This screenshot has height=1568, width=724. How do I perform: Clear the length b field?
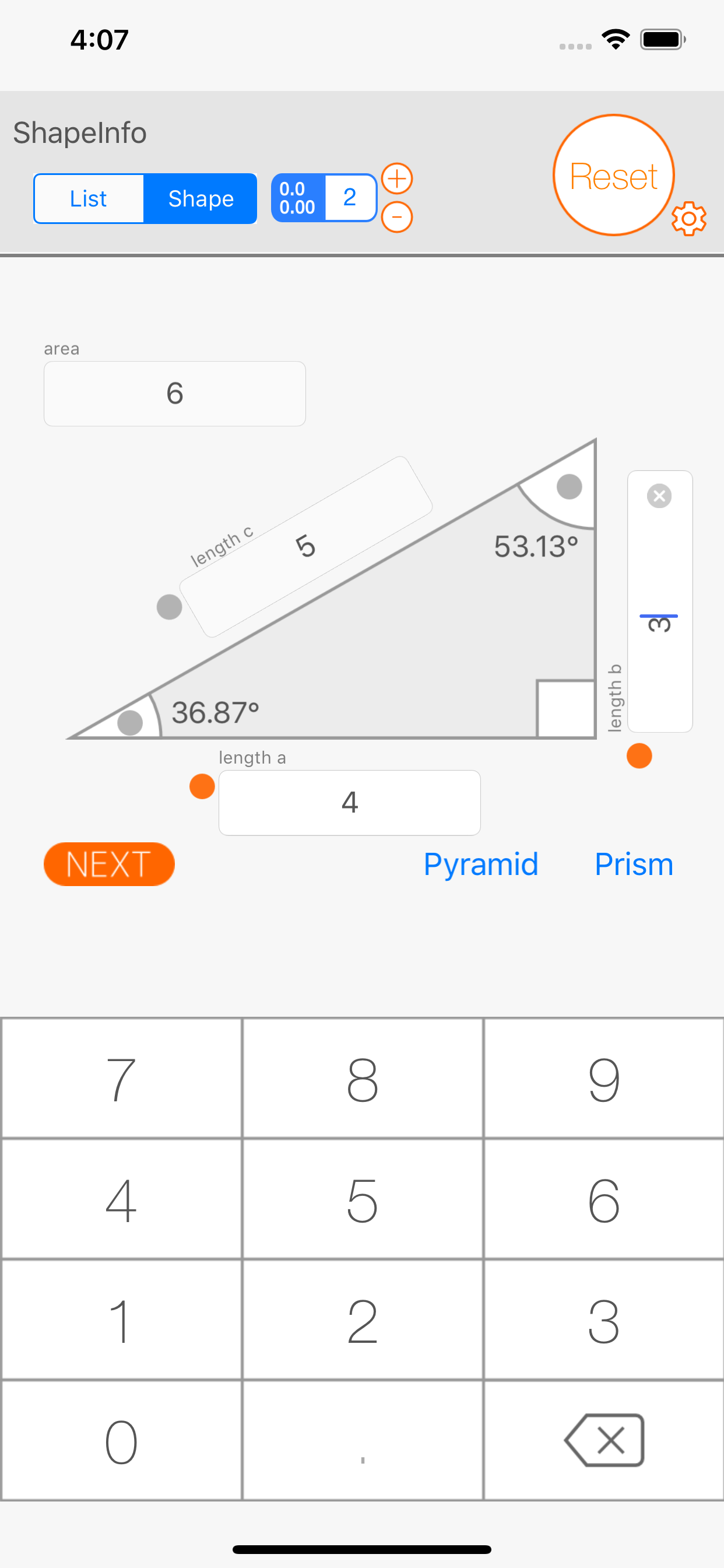point(659,495)
